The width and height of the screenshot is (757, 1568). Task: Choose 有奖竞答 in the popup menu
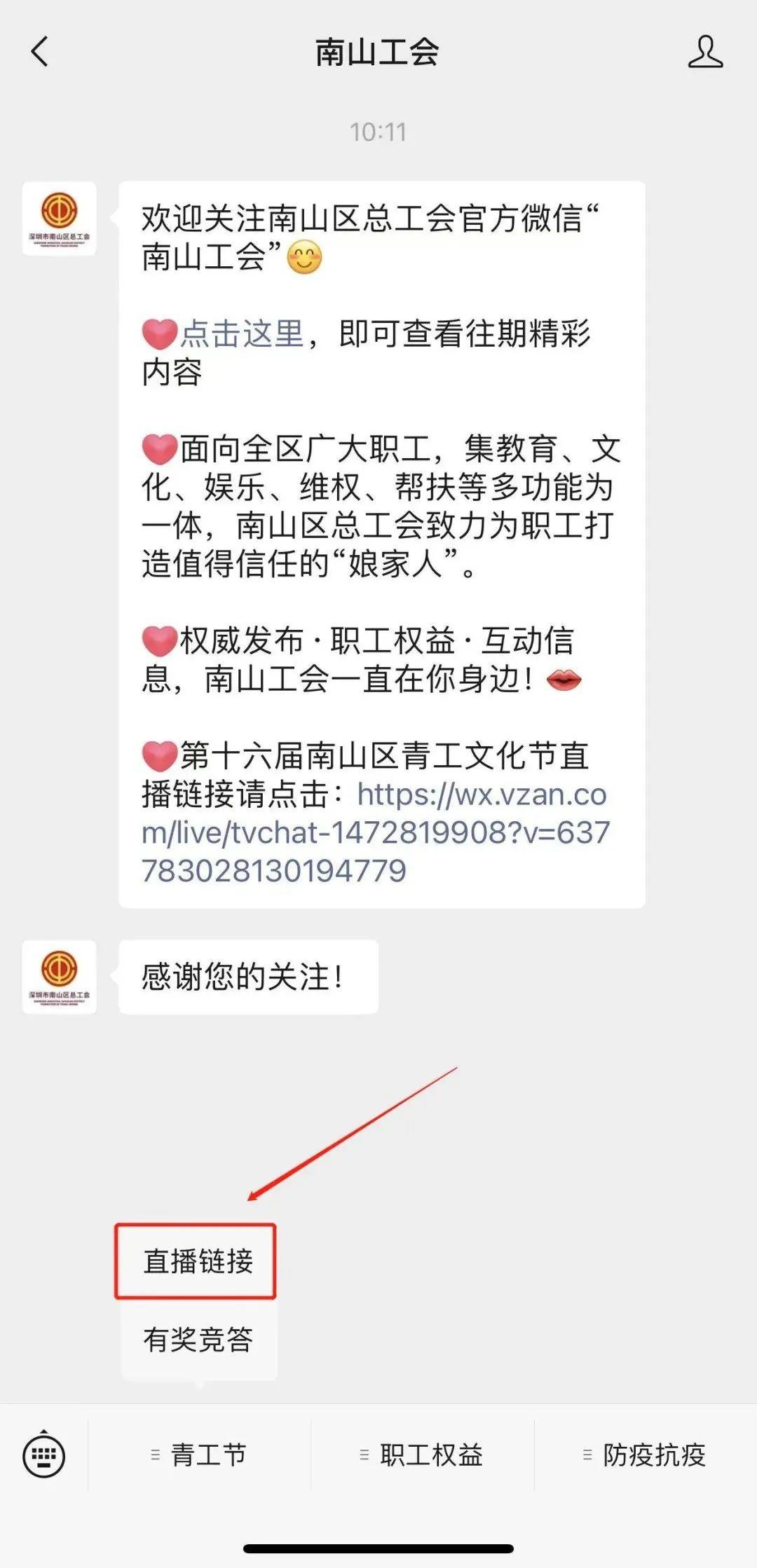(x=198, y=1340)
